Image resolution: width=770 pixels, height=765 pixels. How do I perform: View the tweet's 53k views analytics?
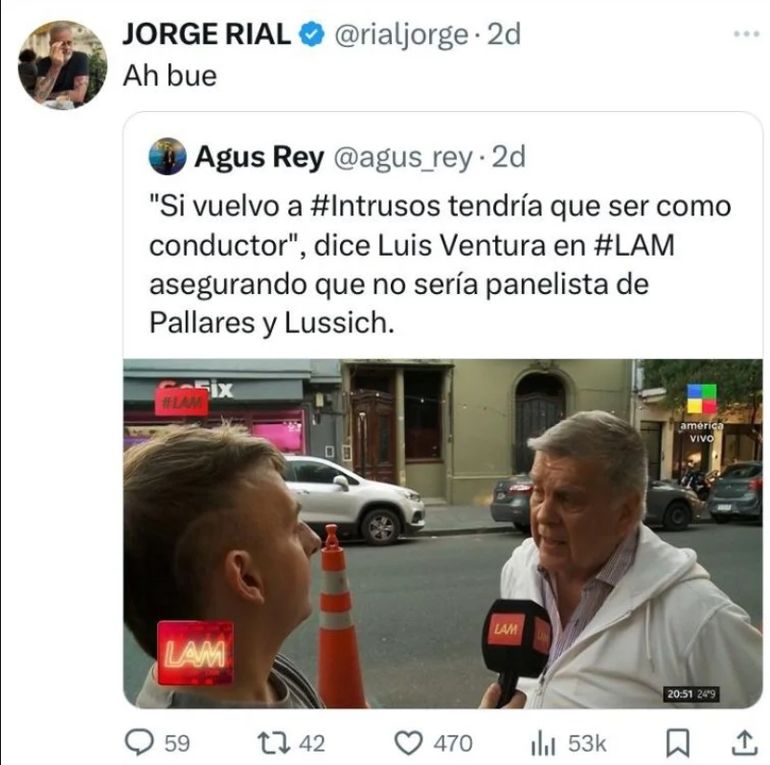coord(543,742)
